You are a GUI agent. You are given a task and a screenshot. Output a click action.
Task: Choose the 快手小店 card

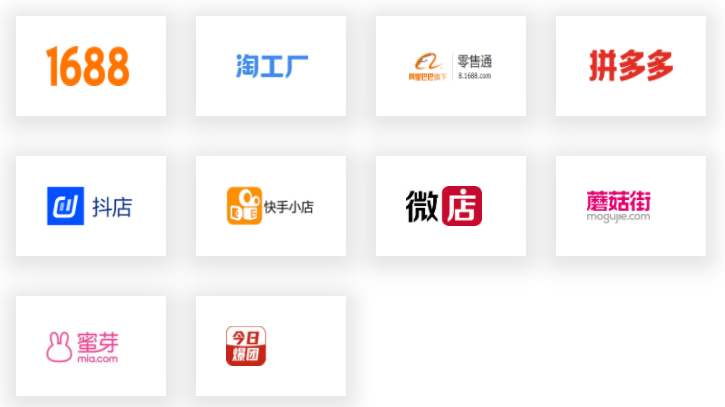271,206
